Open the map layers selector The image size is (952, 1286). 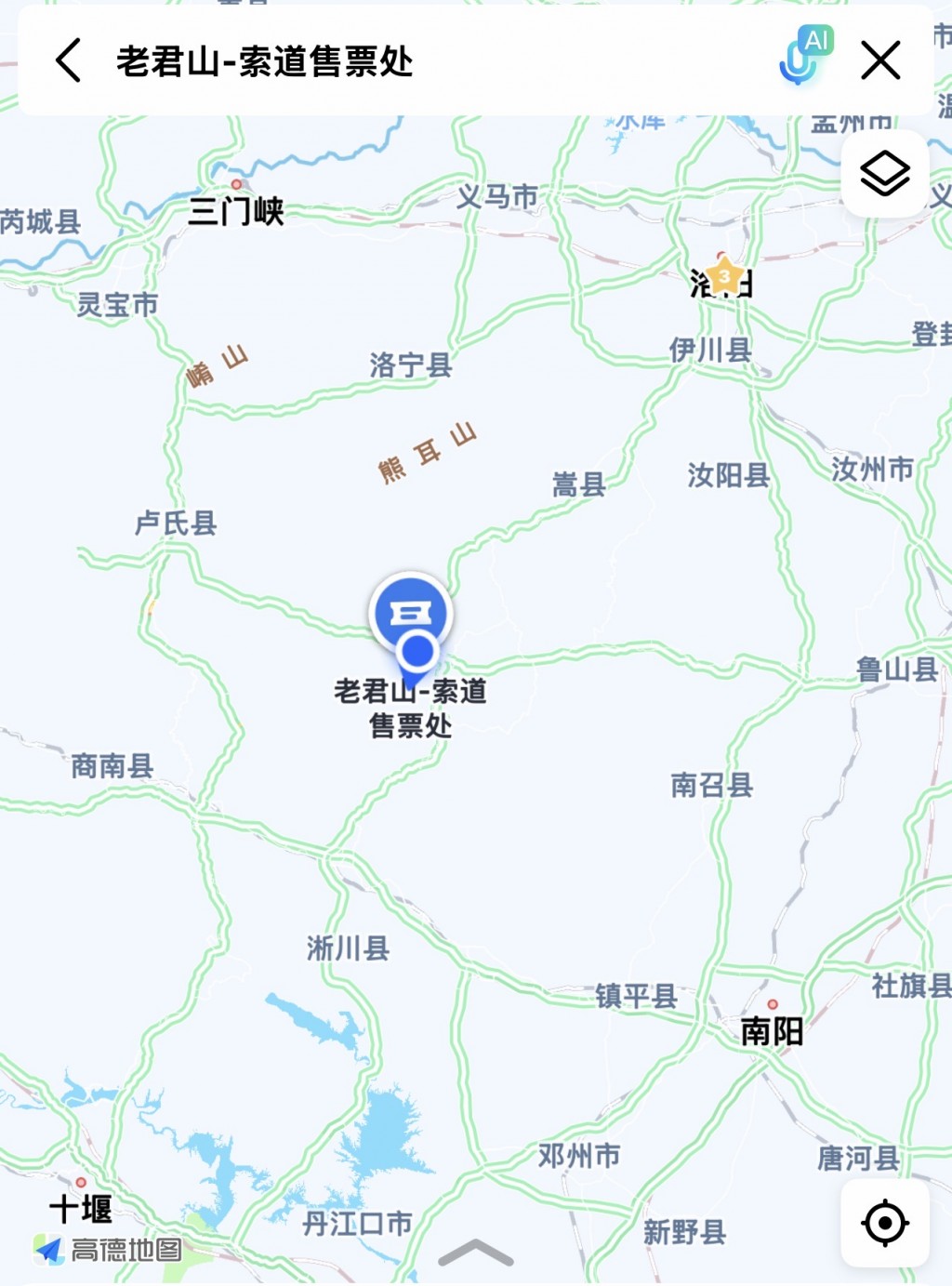pyautogui.click(x=884, y=174)
